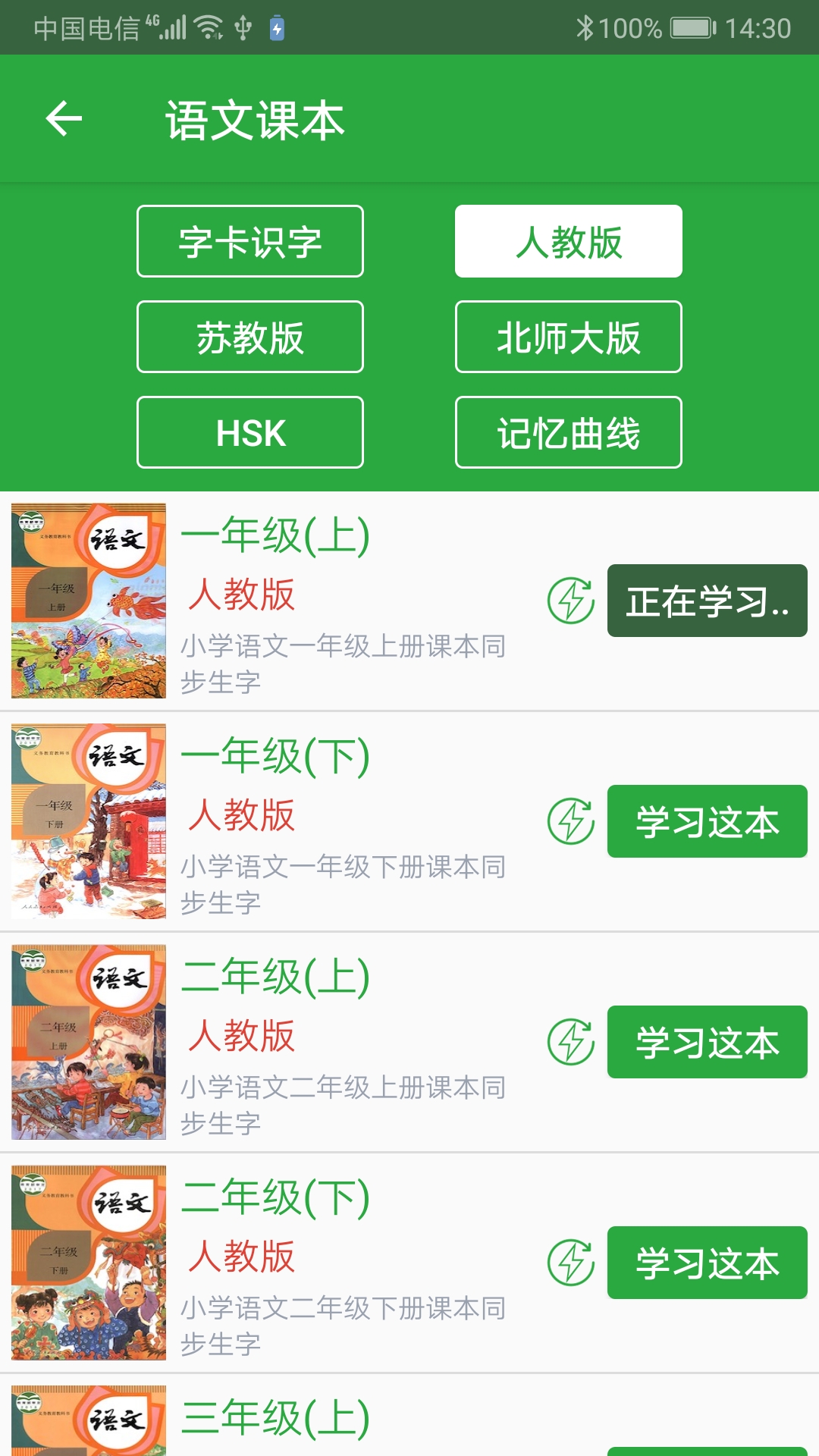The image size is (819, 1456).
Task: Select the HSK category
Action: [250, 432]
